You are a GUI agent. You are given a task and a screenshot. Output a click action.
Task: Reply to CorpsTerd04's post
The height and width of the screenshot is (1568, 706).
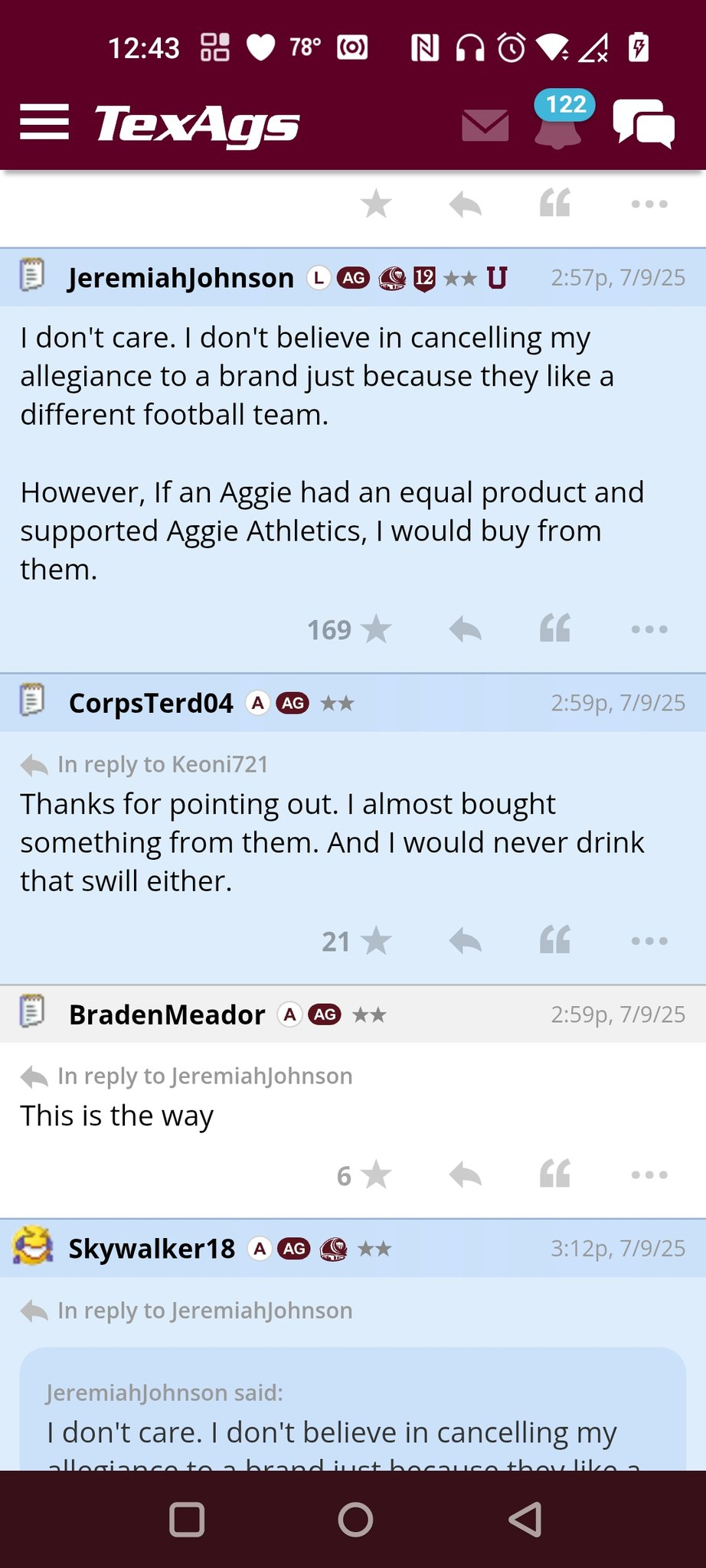pyautogui.click(x=465, y=941)
